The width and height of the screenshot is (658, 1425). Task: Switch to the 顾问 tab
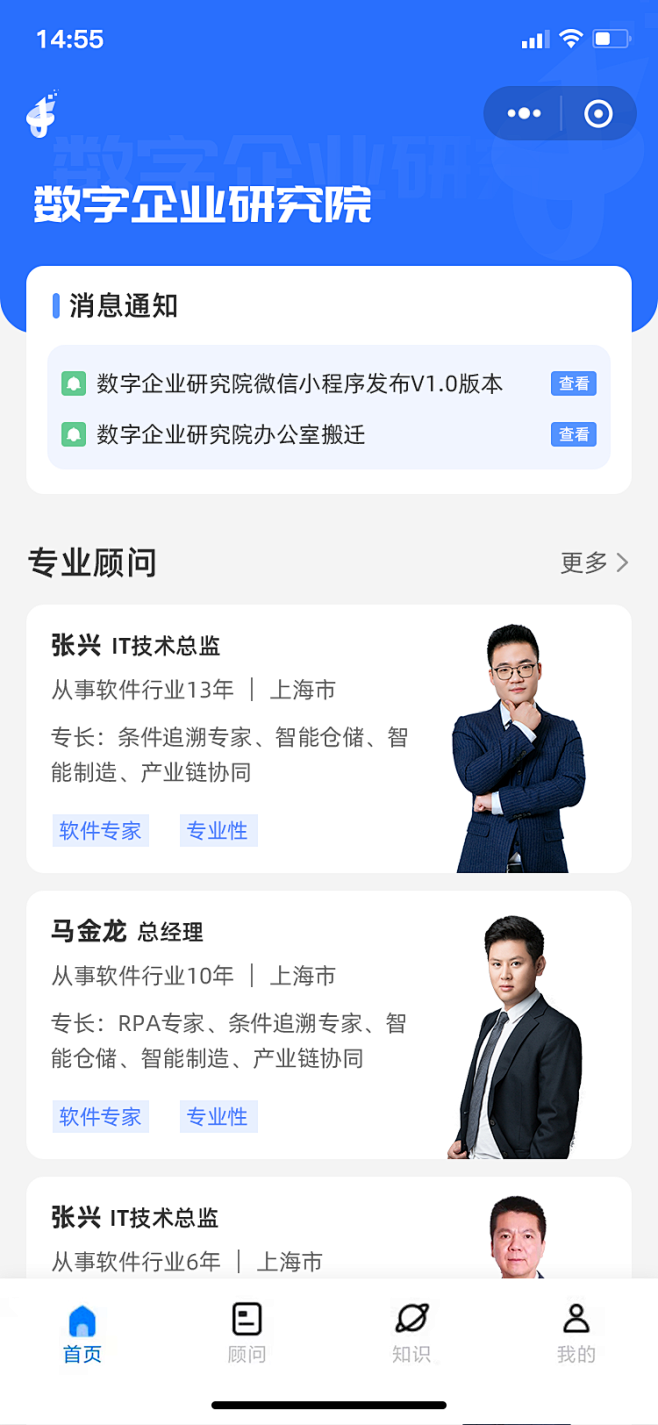pyautogui.click(x=246, y=1333)
